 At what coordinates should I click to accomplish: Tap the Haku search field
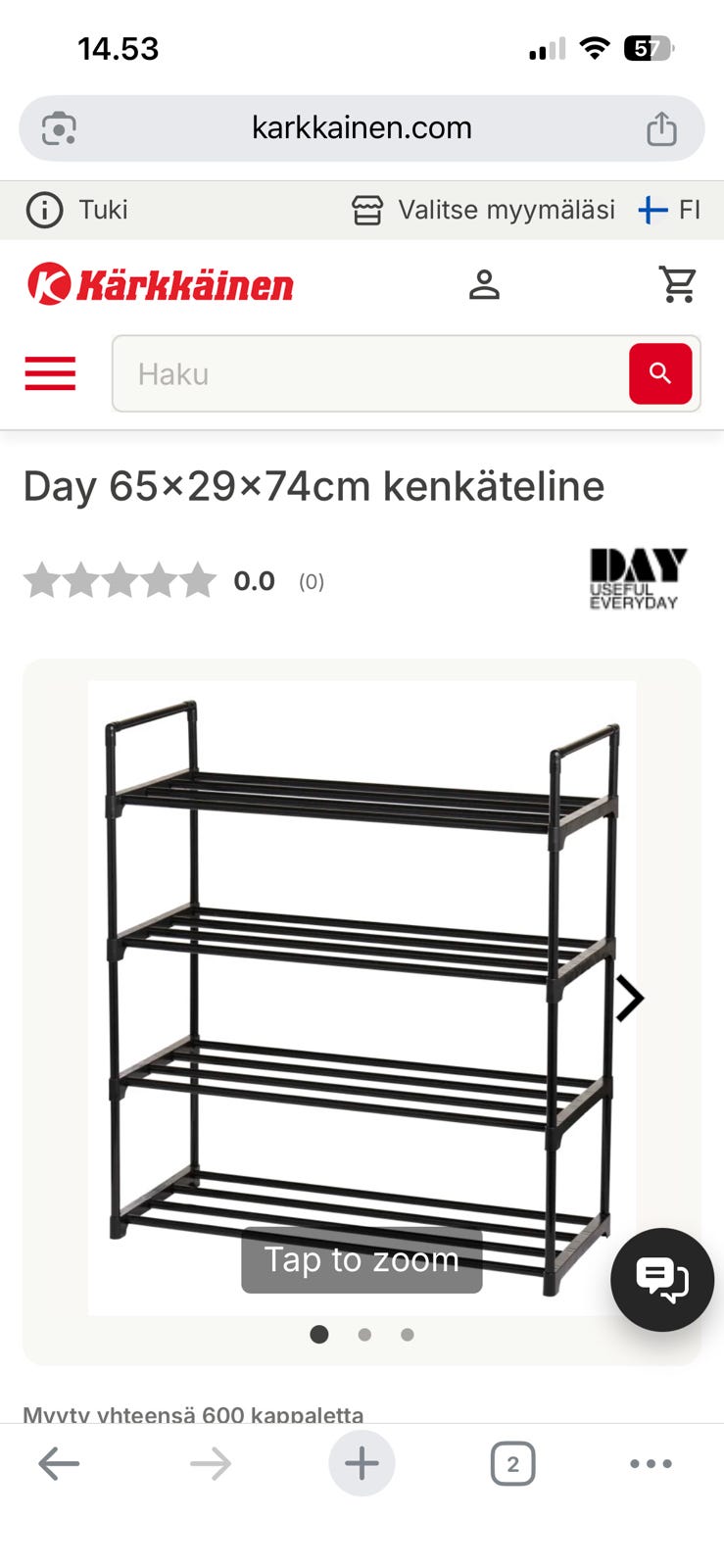(x=370, y=373)
